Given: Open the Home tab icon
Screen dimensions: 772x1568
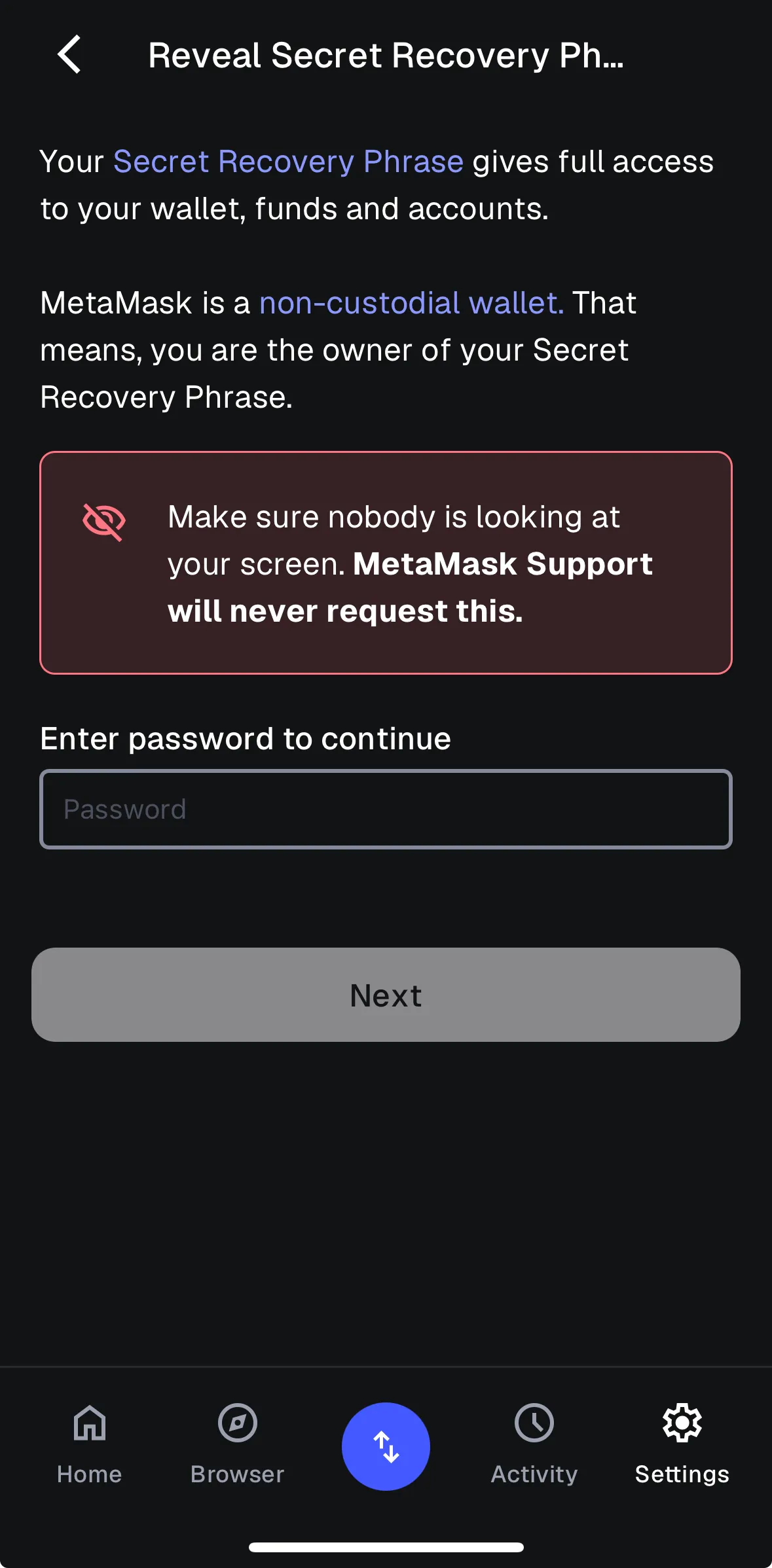Looking at the screenshot, I should click(88, 1423).
